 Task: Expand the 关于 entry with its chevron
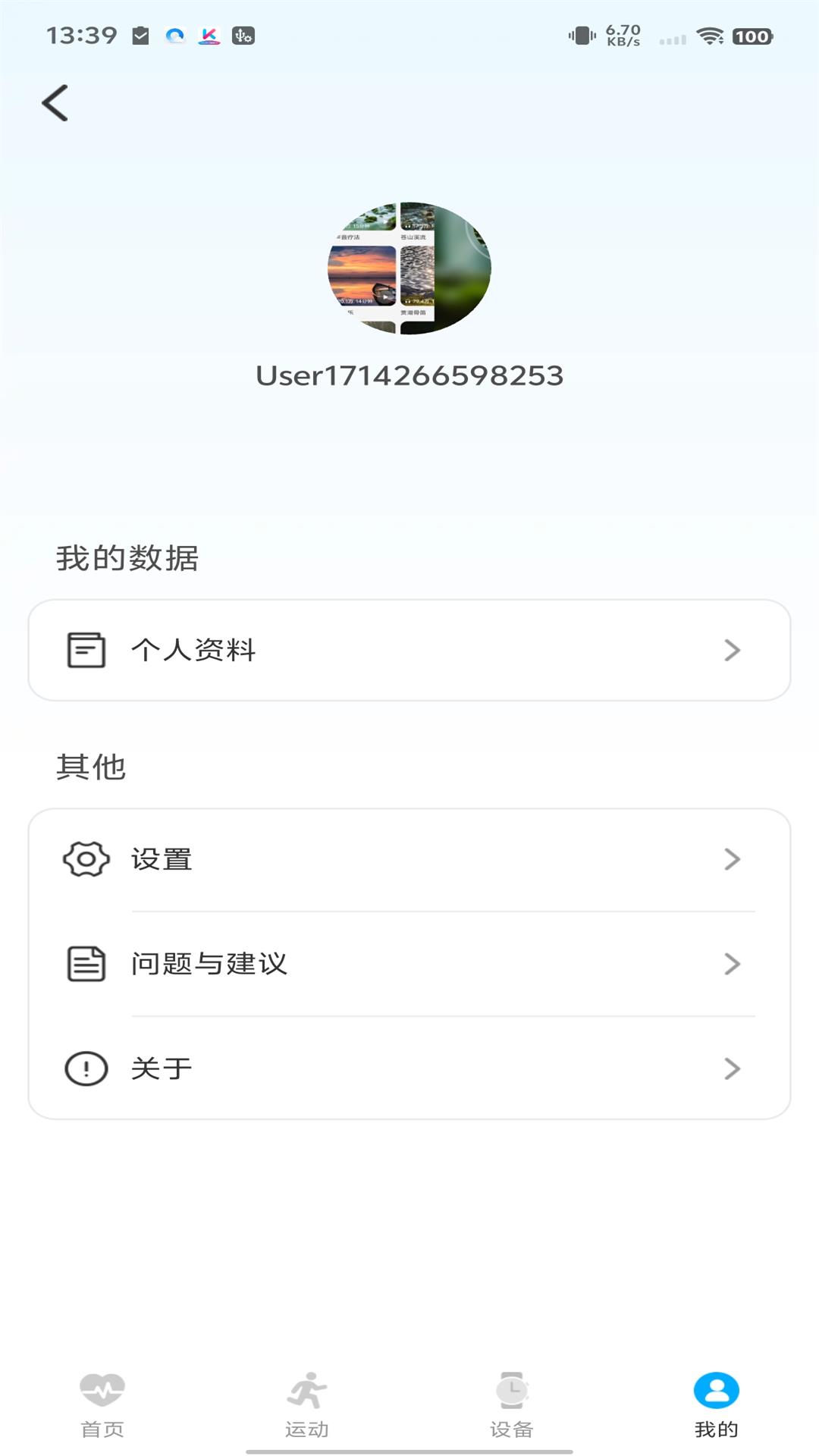point(731,1068)
